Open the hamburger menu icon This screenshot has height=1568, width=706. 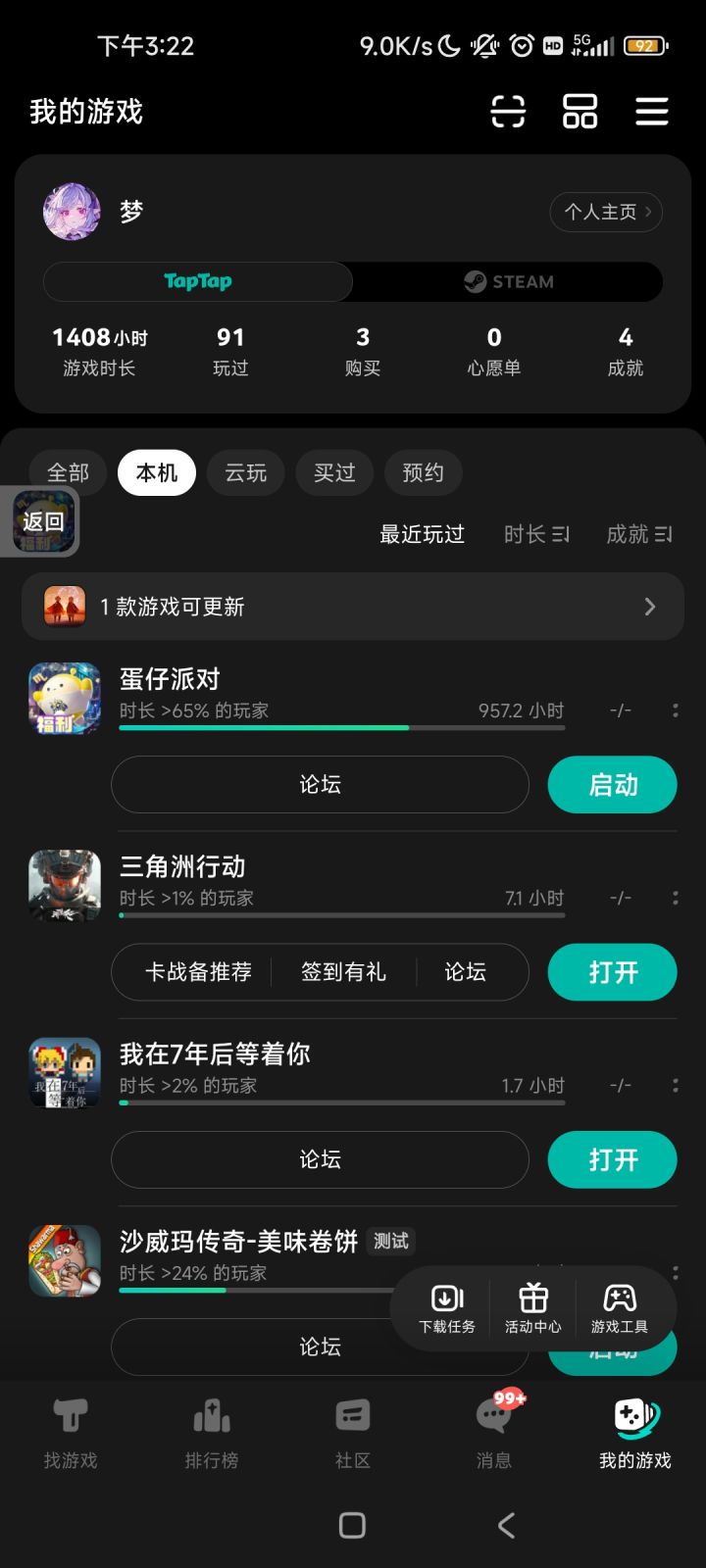[651, 112]
